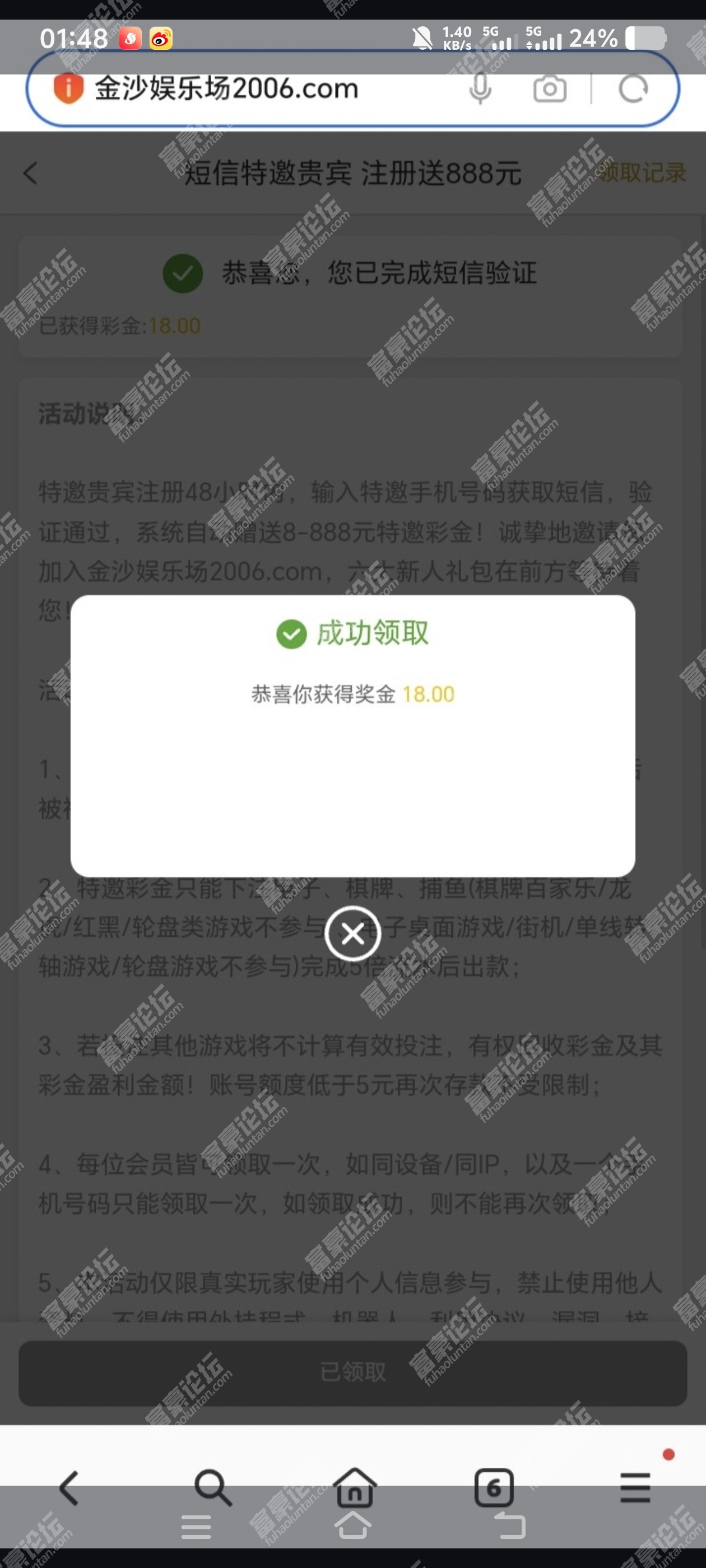Open the browser search magnifier
Image resolution: width=706 pixels, height=1568 pixels.
tap(212, 1488)
